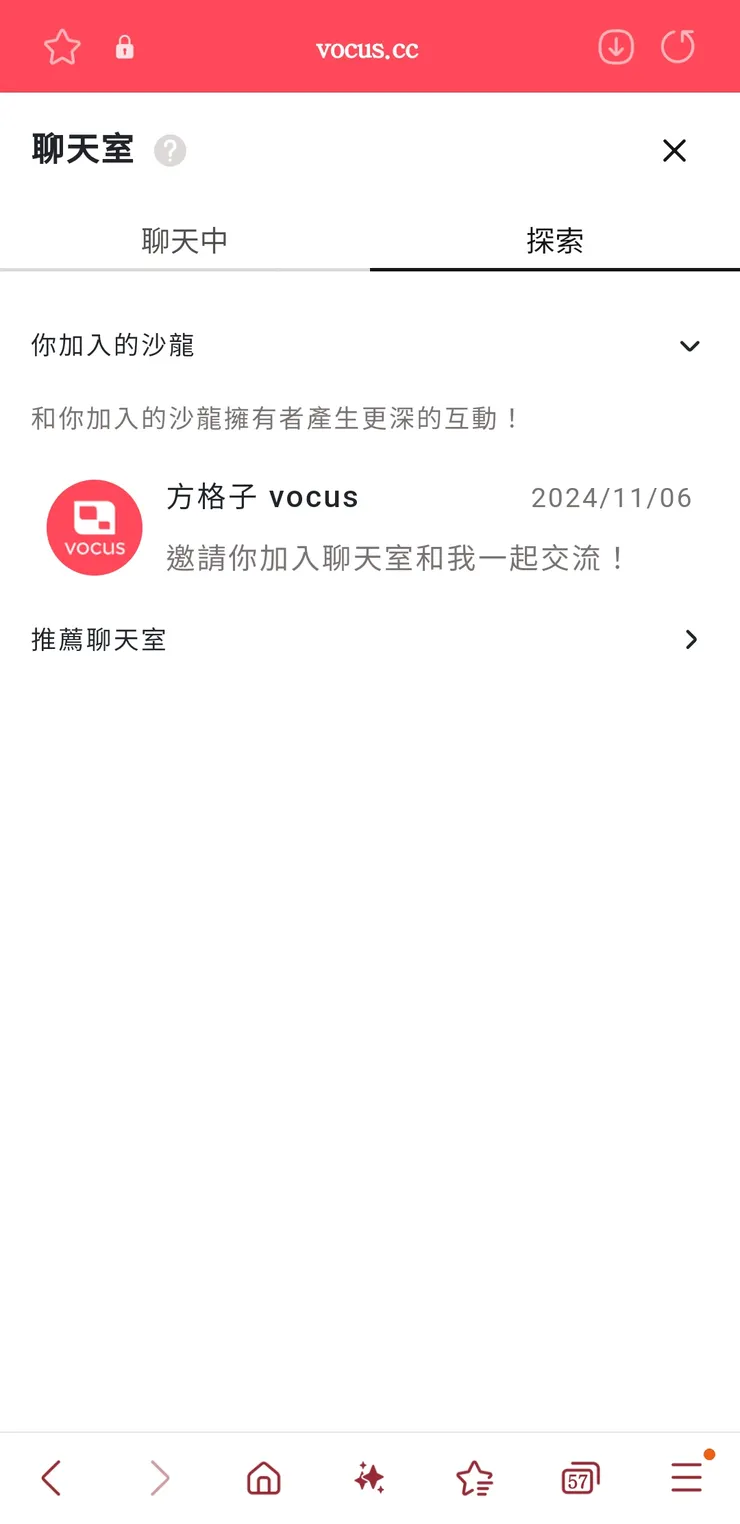Open the favorites star in the bottom bar
Viewport: 740px width, 1524px height.
click(x=474, y=1477)
